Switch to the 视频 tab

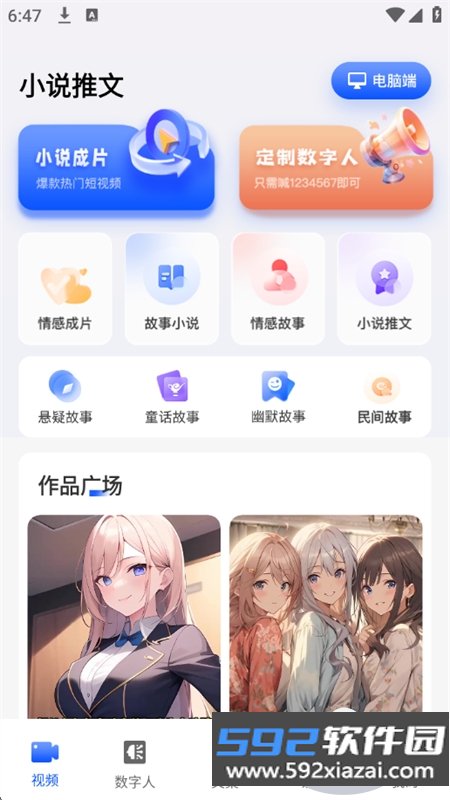pyautogui.click(x=45, y=764)
